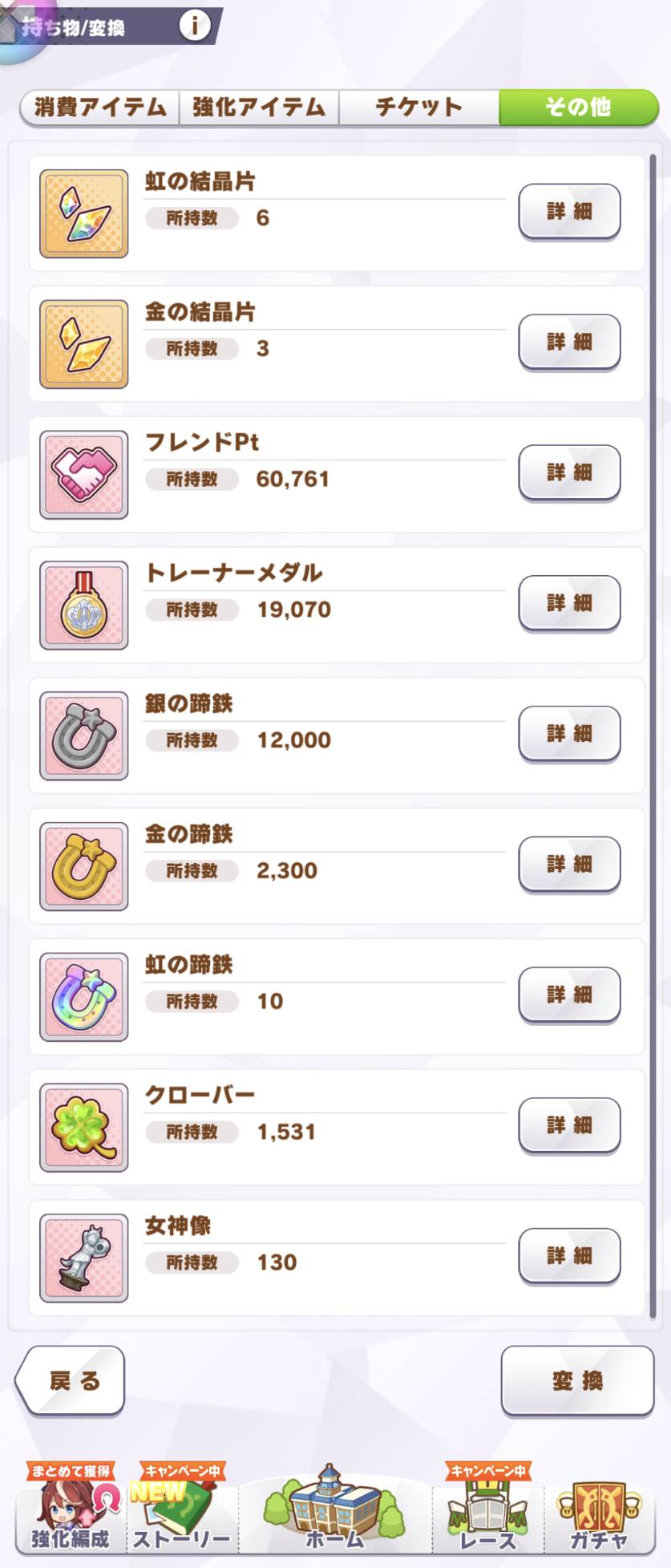Return to ホーム screen
The height and width of the screenshot is (1568, 671).
pyautogui.click(x=335, y=1510)
